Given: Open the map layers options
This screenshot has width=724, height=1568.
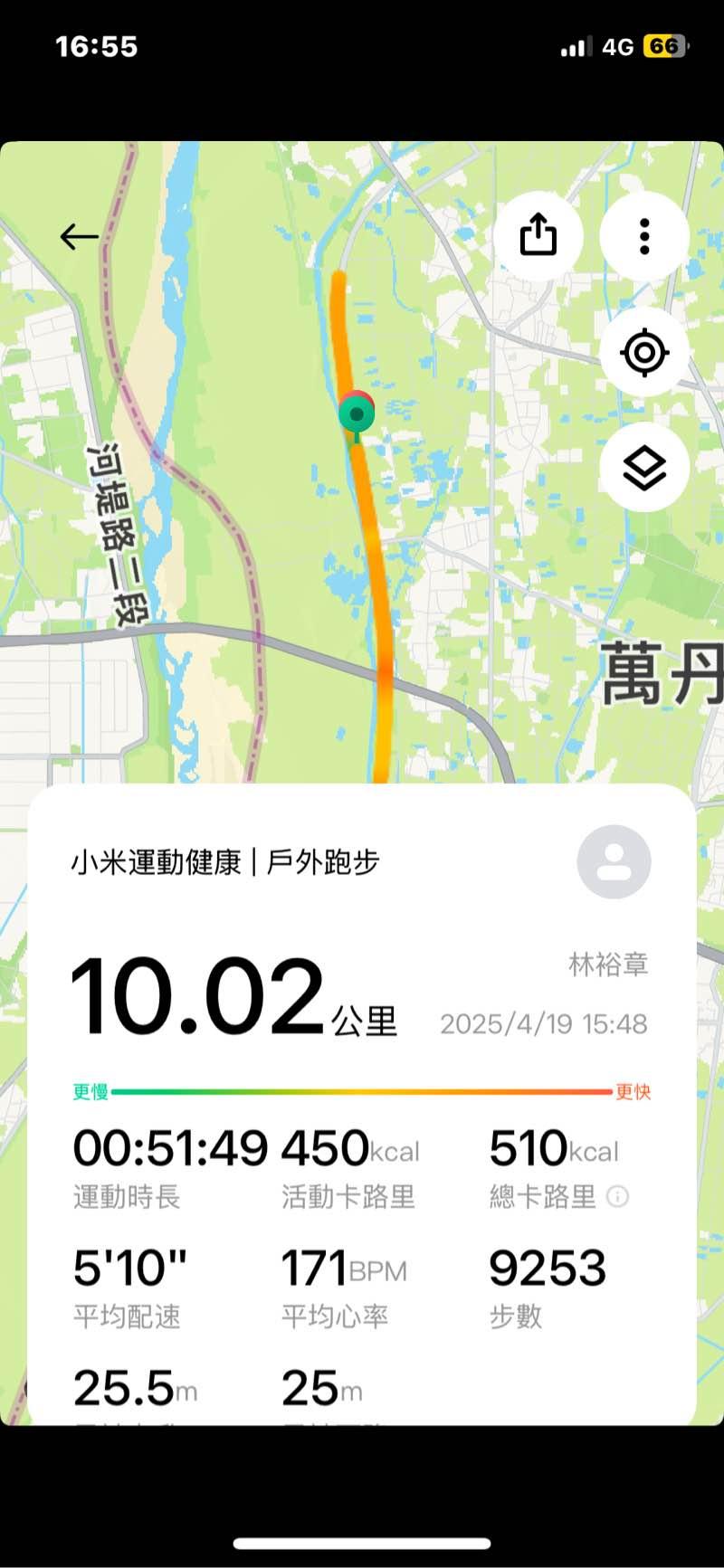Looking at the screenshot, I should pos(644,468).
